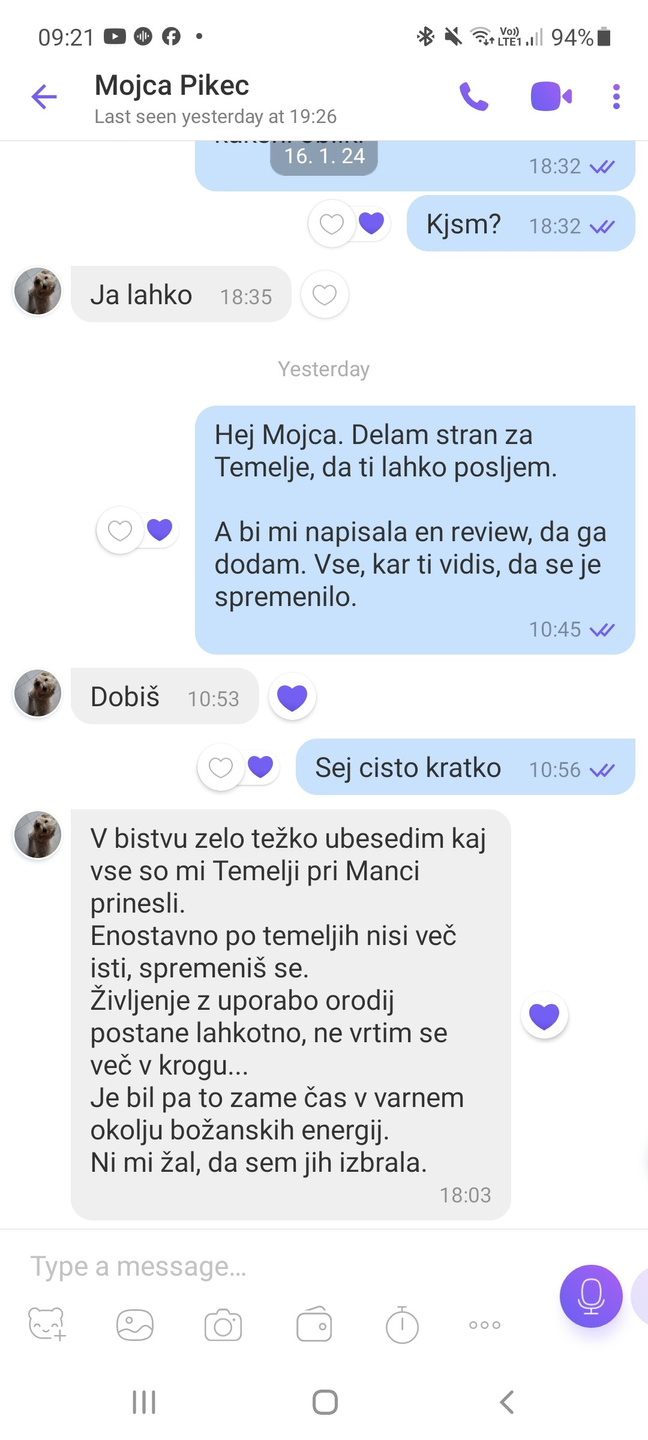The image size is (648, 1440).
Task: Record a voice message
Action: tap(590, 1296)
